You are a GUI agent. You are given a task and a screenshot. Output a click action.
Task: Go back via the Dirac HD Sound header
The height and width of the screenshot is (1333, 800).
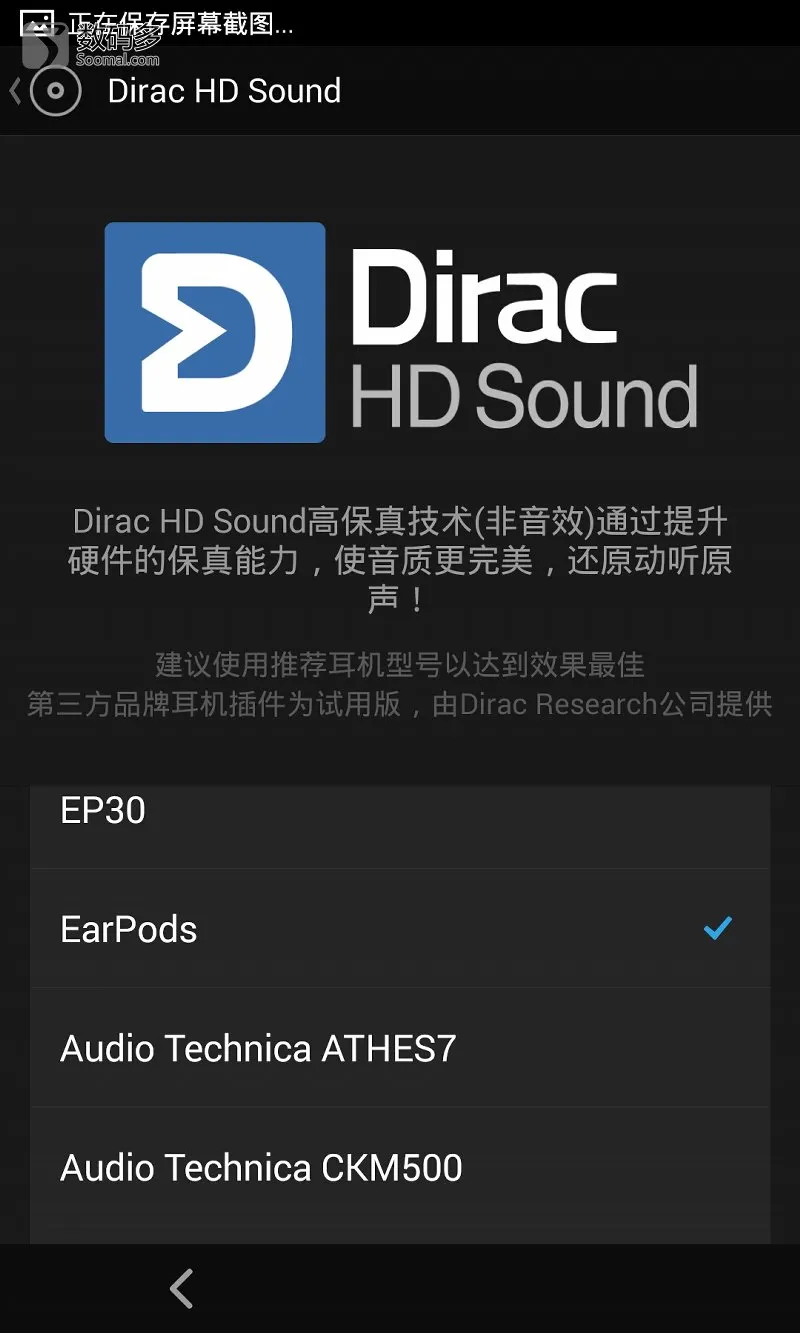[x=45, y=91]
